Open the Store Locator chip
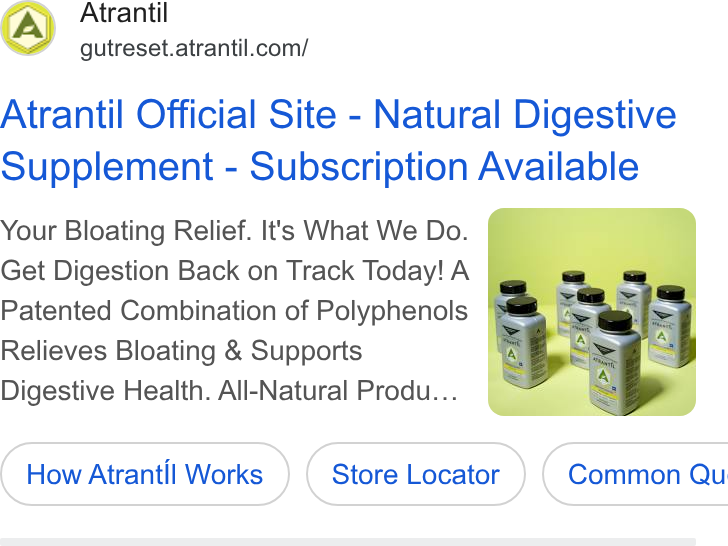Viewport: 728px width, 546px height. pos(416,474)
